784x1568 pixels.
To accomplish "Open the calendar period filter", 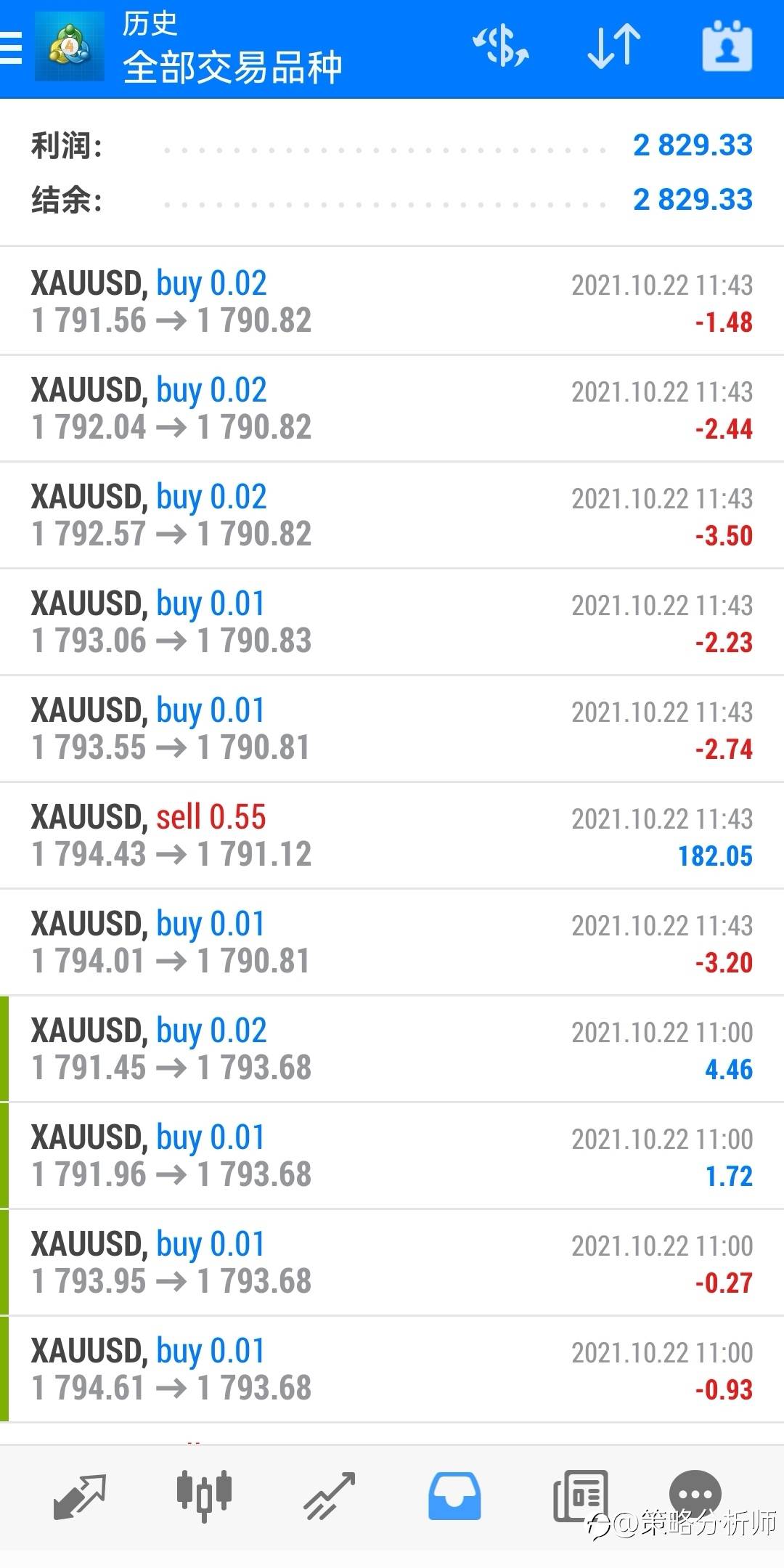I will [727, 46].
